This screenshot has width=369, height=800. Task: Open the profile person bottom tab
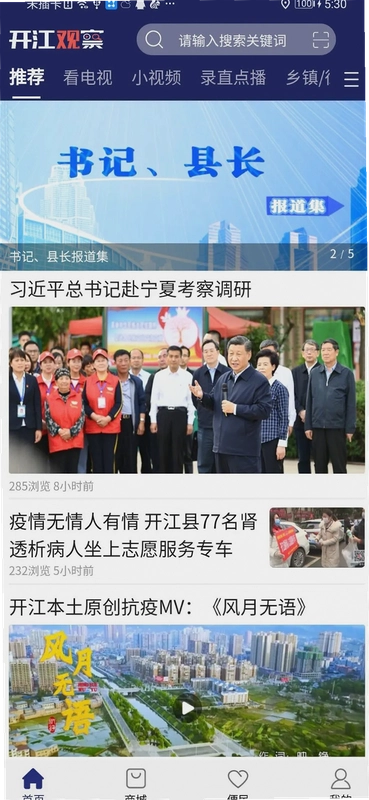(x=340, y=784)
